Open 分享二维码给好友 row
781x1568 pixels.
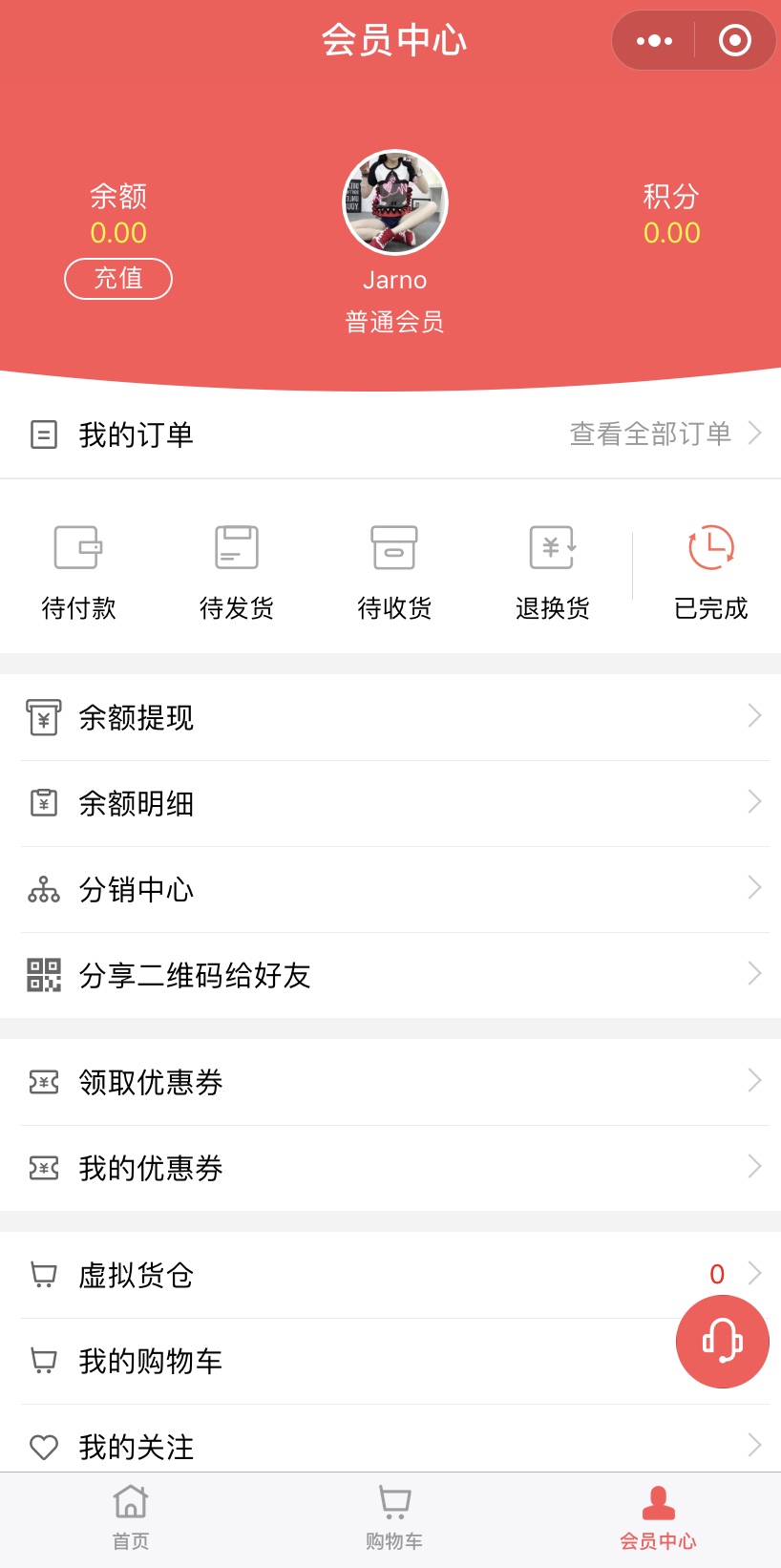[390, 975]
